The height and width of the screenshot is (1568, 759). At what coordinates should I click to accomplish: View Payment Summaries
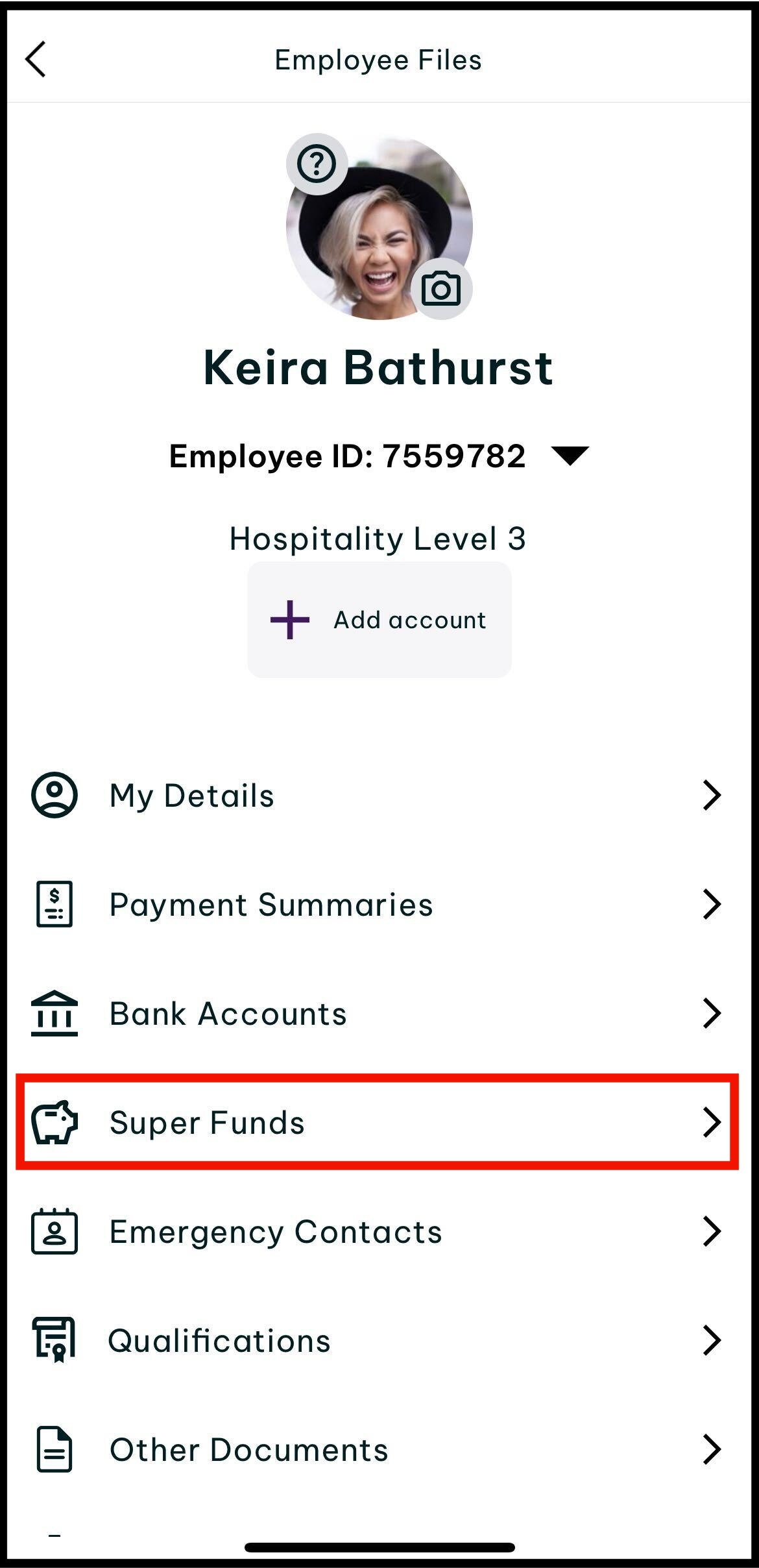click(379, 904)
